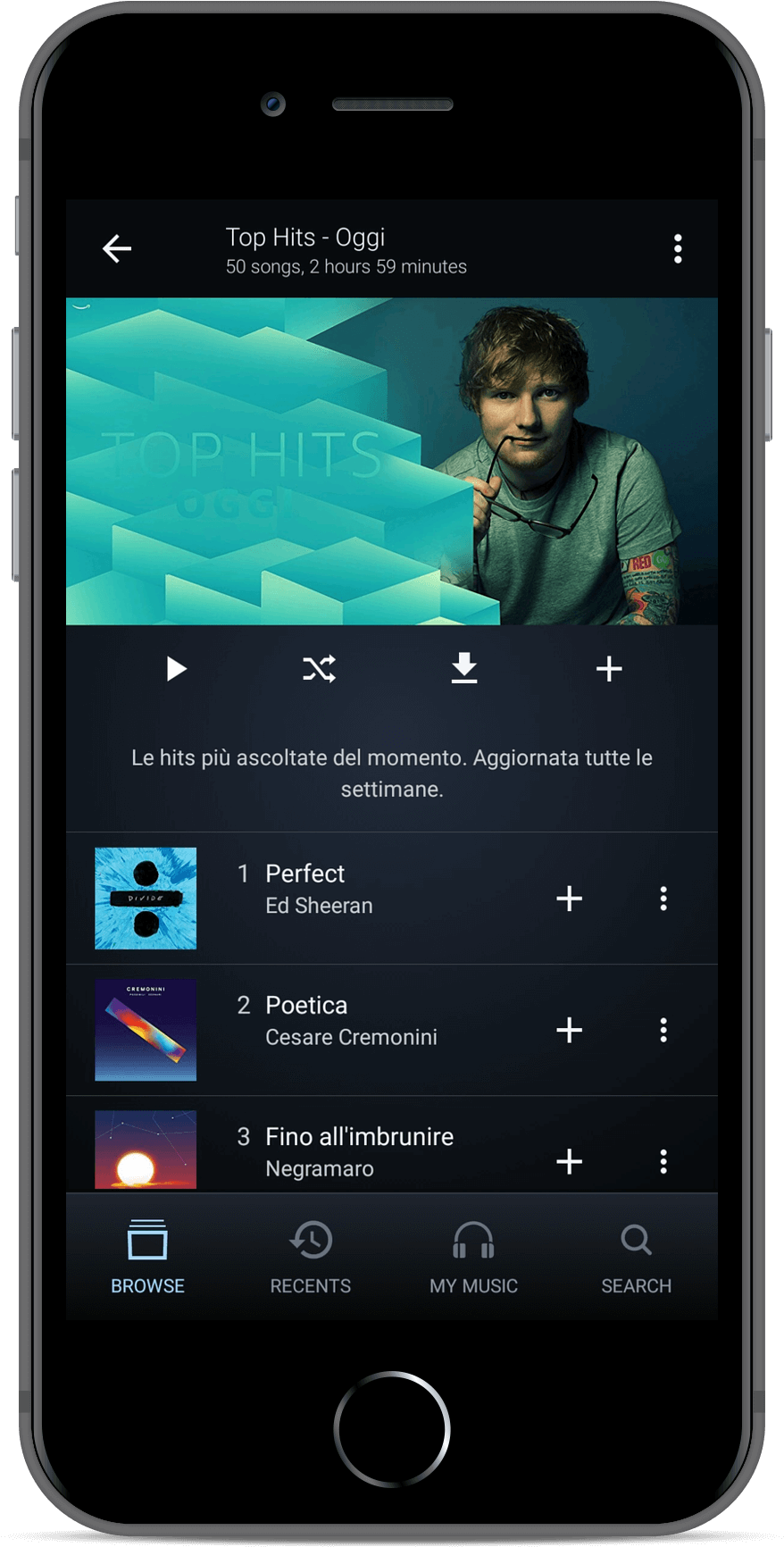Add Fino all'imbrunire to My Music
Viewport: 784px width, 1547px height.
(x=569, y=1161)
